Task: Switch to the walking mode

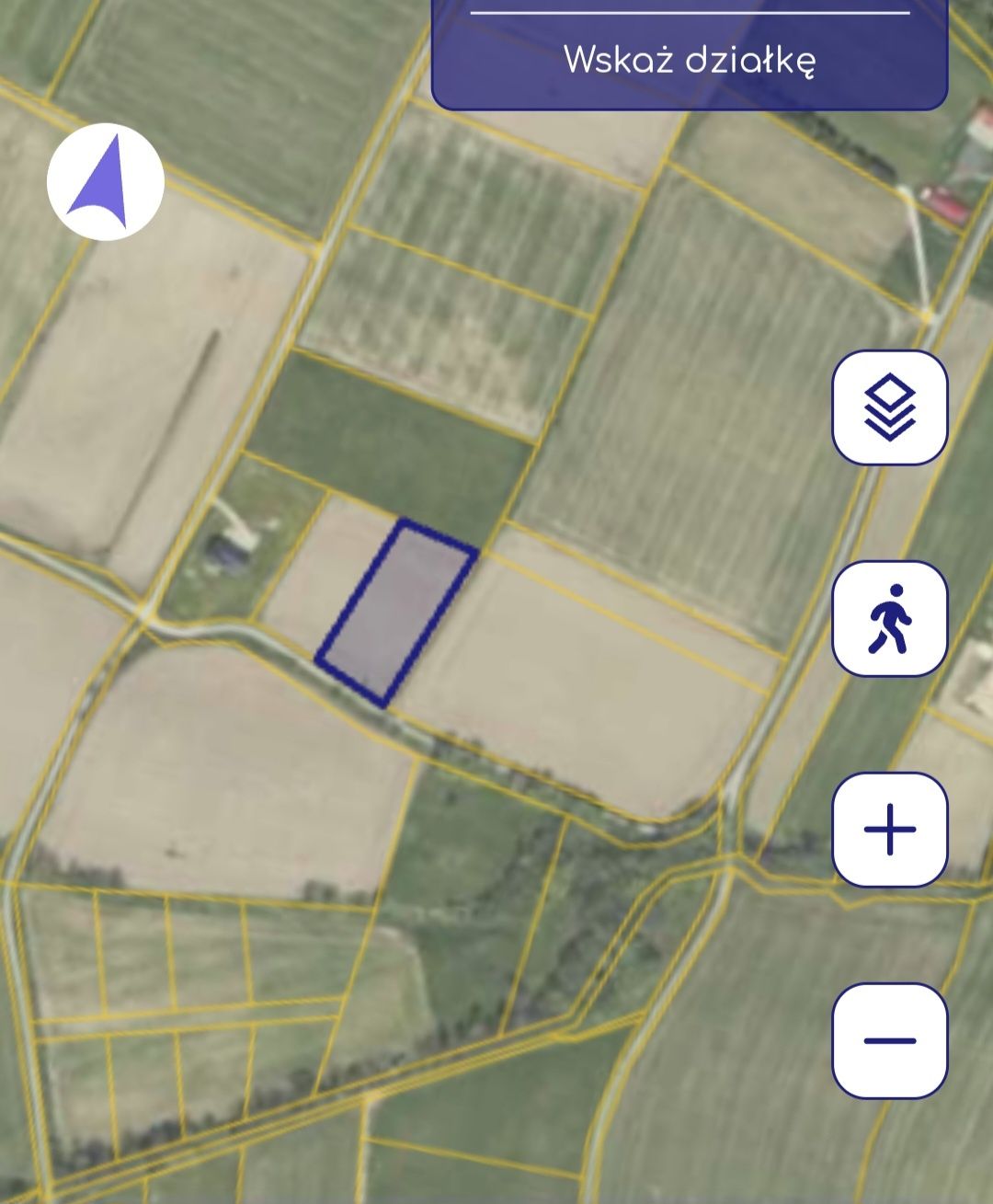Action: point(889,619)
